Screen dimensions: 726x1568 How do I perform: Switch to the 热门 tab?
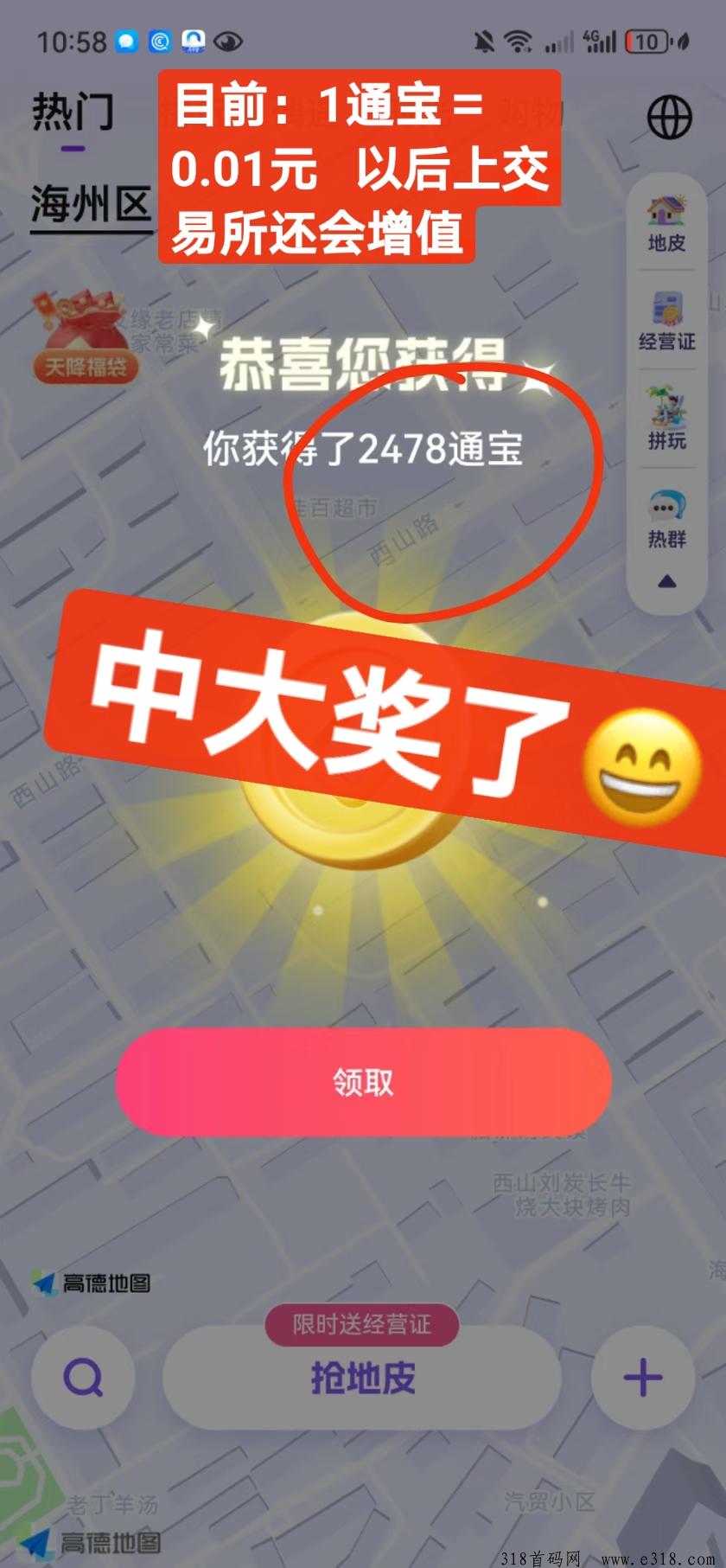[x=73, y=113]
